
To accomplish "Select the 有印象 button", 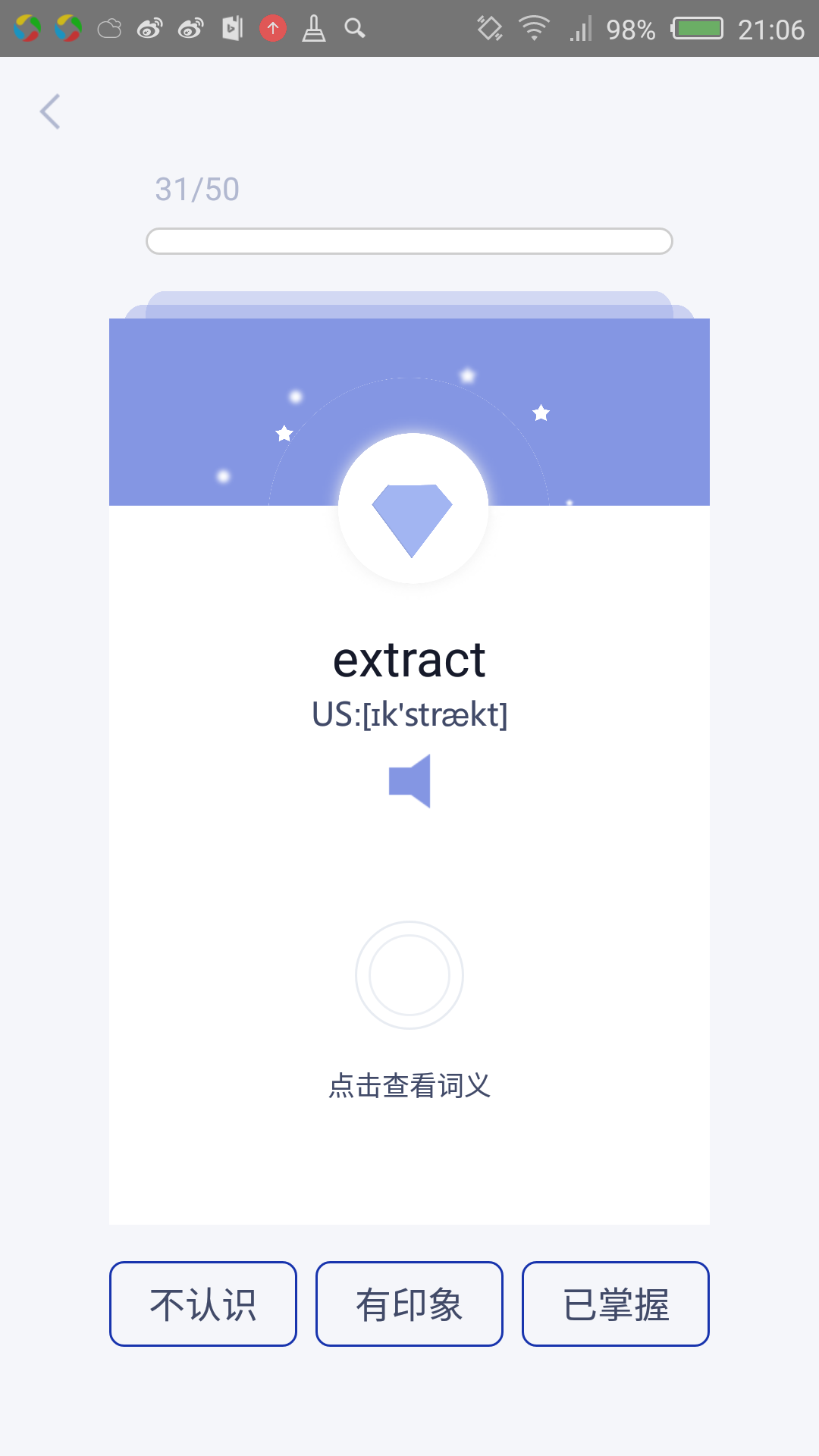I will pyautogui.click(x=409, y=1304).
